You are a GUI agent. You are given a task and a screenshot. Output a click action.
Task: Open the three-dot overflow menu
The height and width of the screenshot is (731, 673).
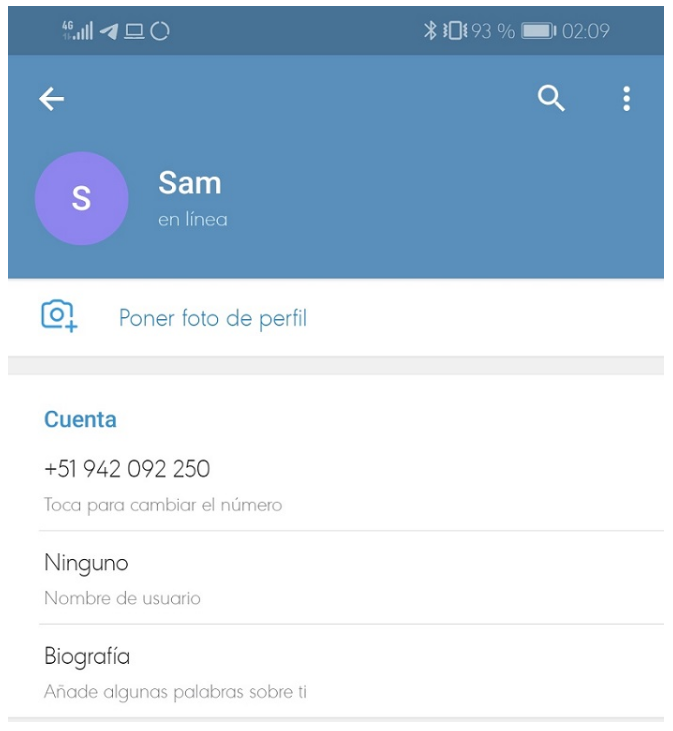(x=626, y=98)
